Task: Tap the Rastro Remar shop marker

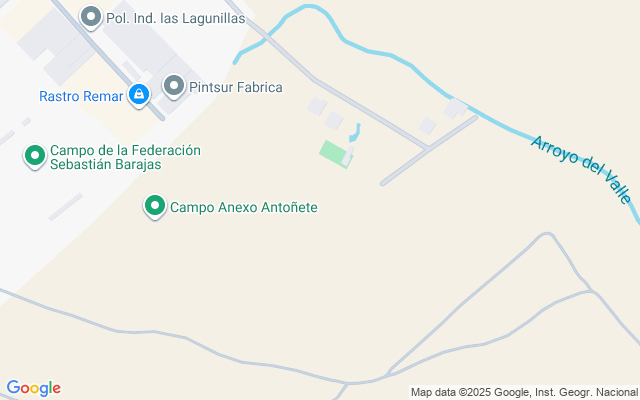Action: click(x=139, y=96)
